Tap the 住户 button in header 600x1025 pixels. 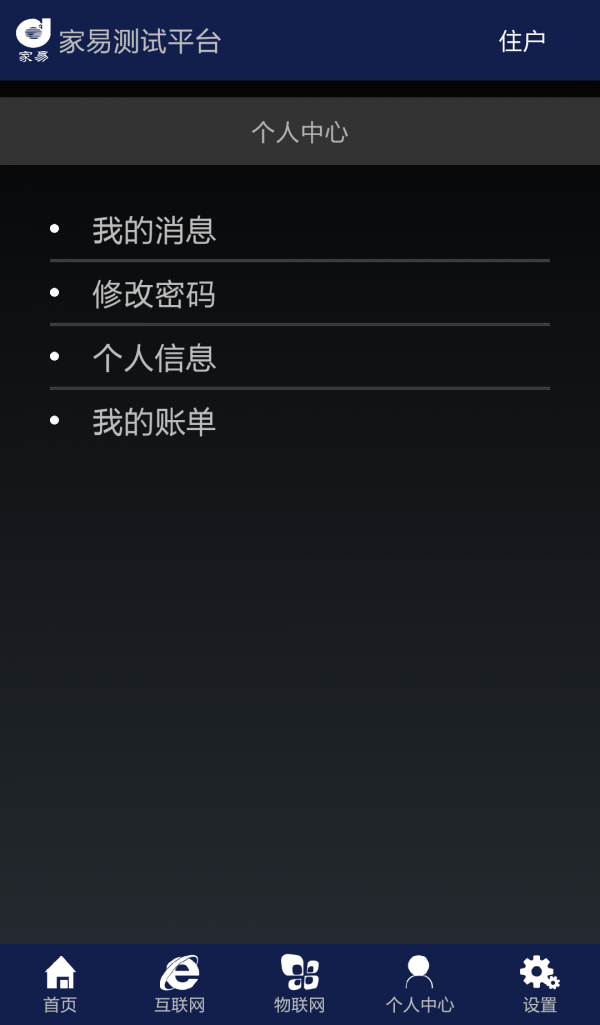coord(522,41)
